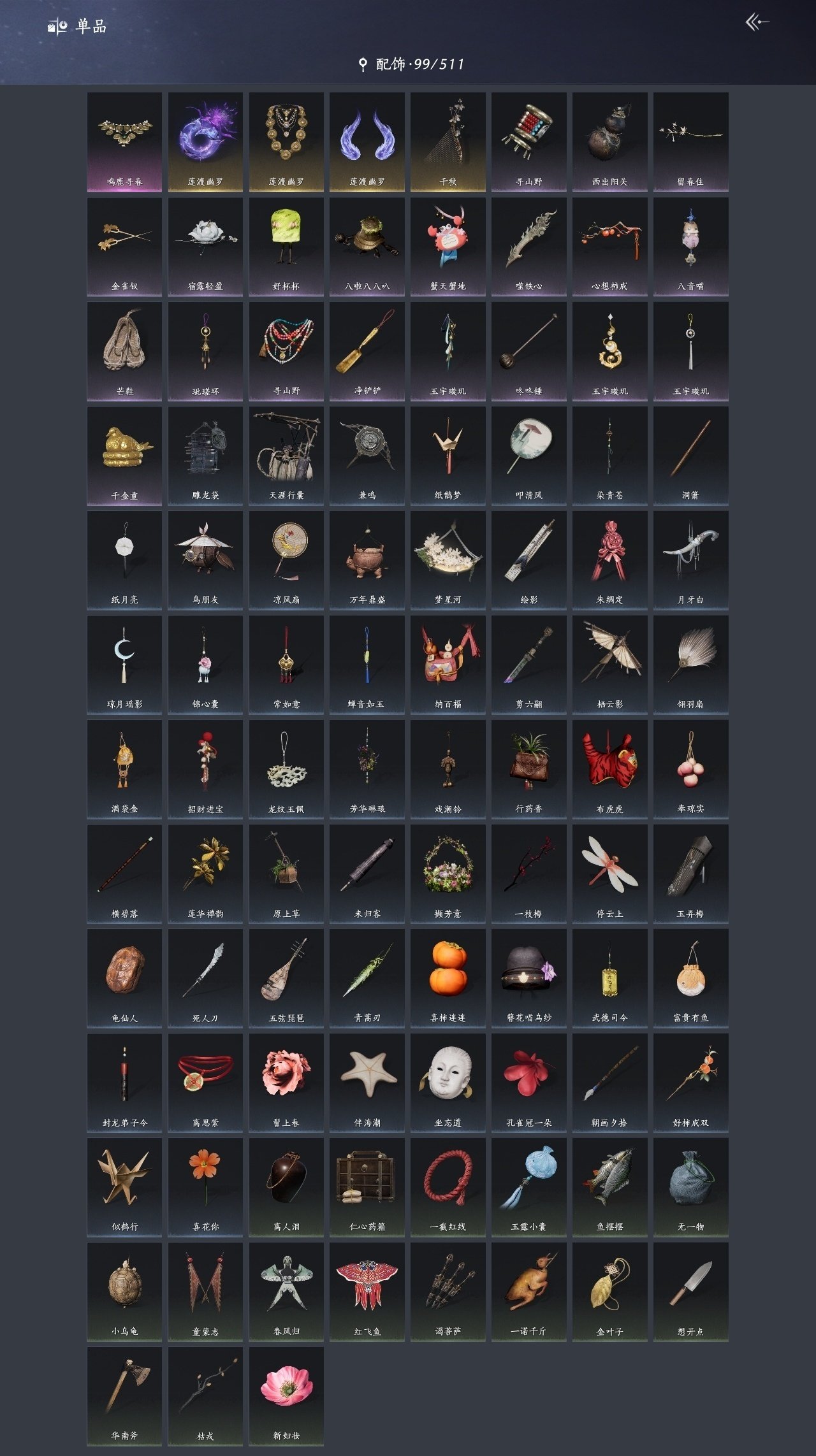Tap the 芒鞋 sandals item
Screen dimensions: 816x1456
click(x=124, y=351)
